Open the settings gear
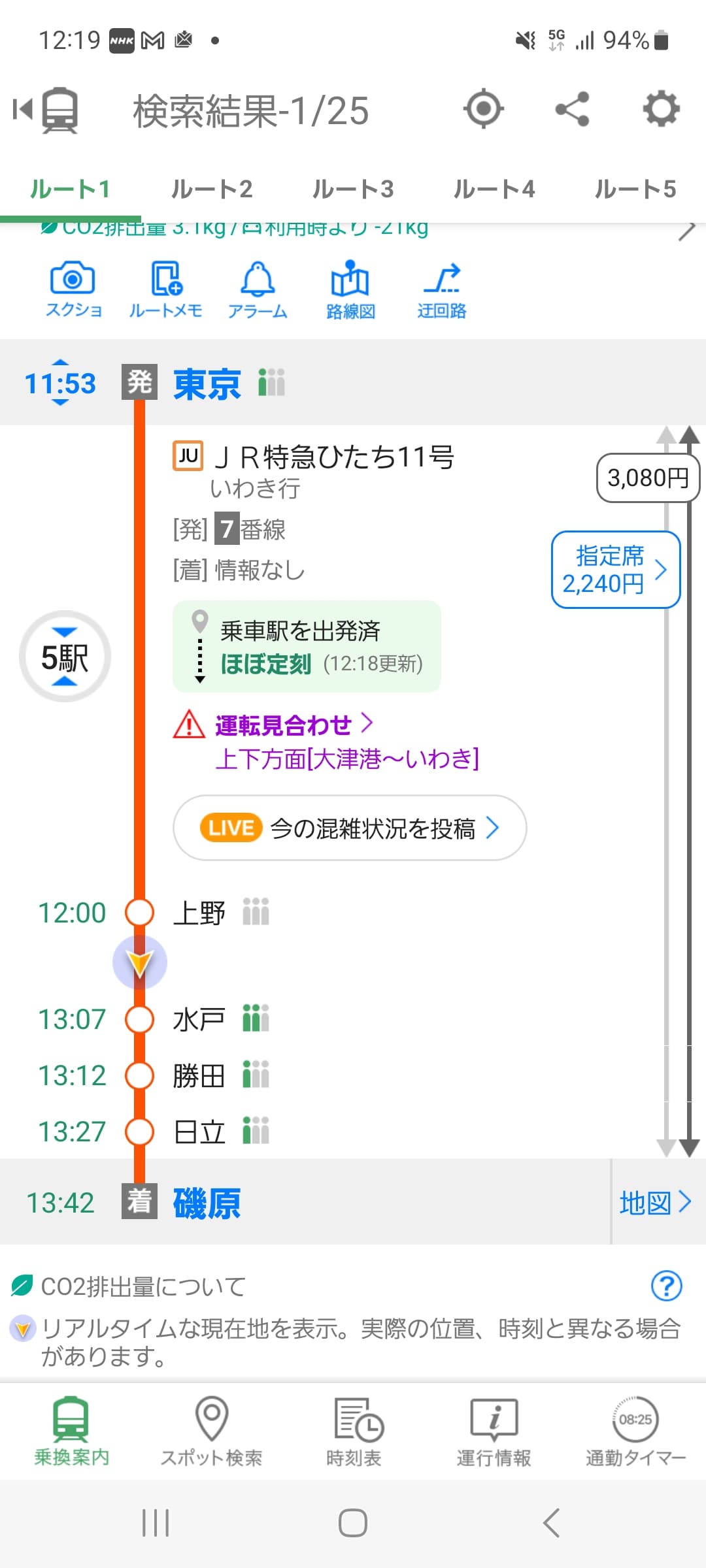 660,108
